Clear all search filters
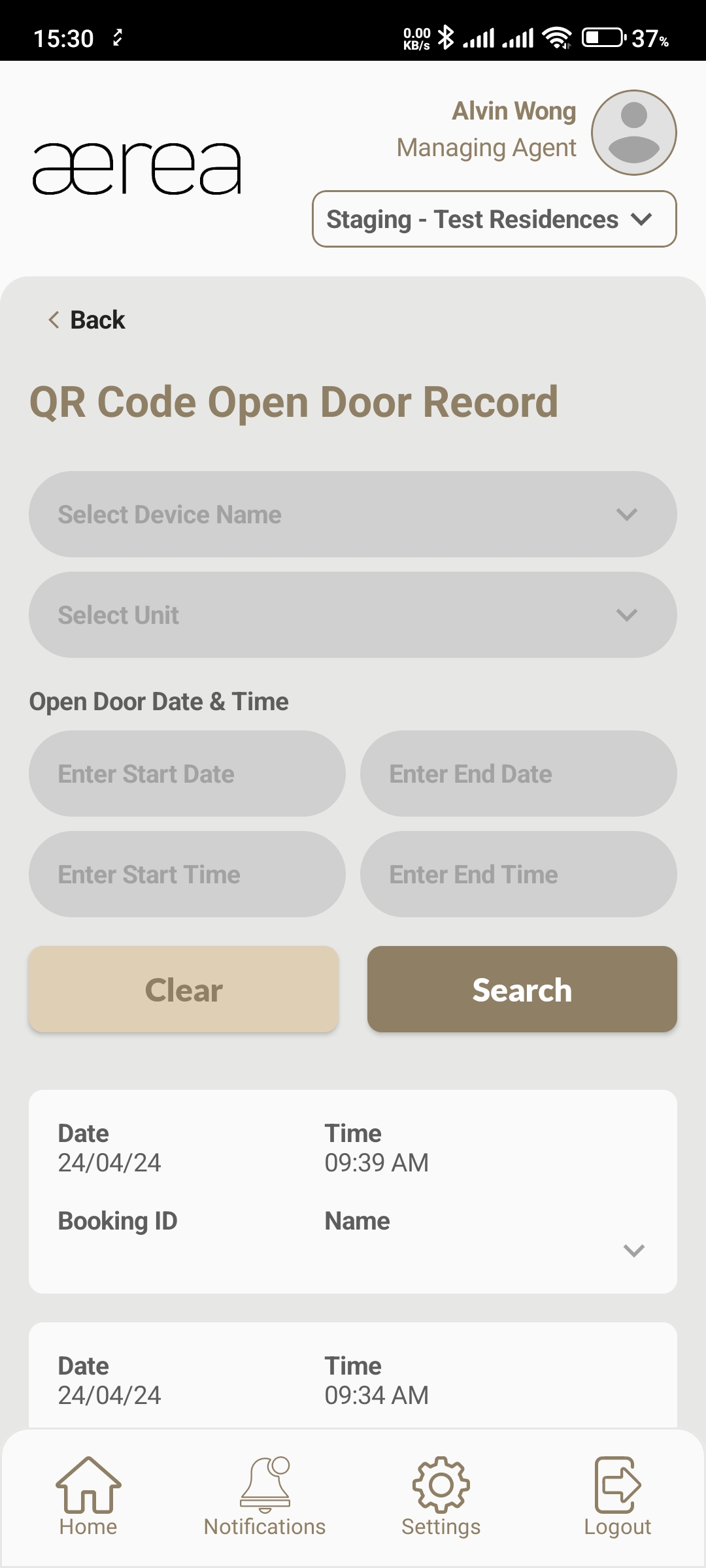This screenshot has width=706, height=1568. 184,990
